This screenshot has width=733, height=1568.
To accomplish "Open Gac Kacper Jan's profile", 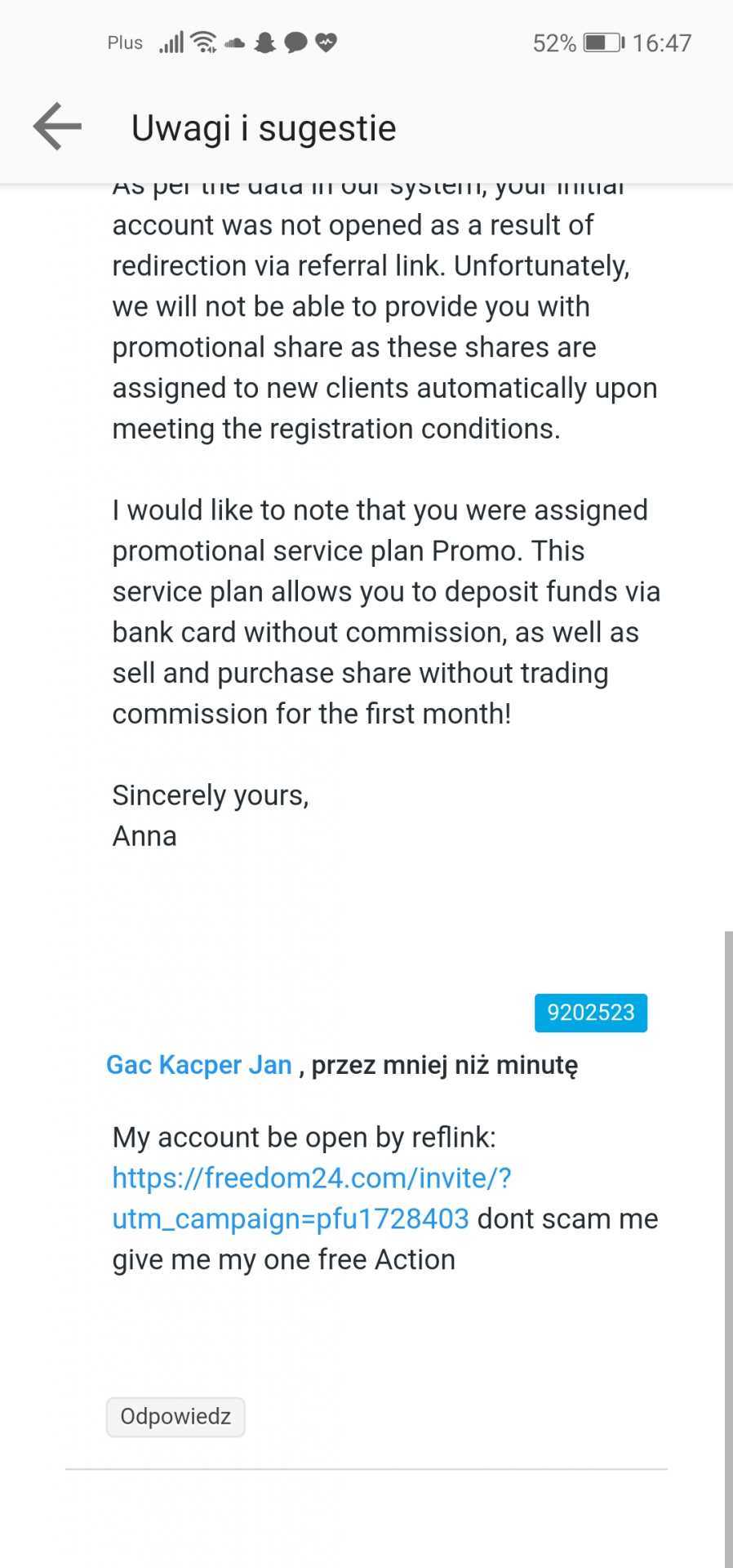I will 199,1065.
